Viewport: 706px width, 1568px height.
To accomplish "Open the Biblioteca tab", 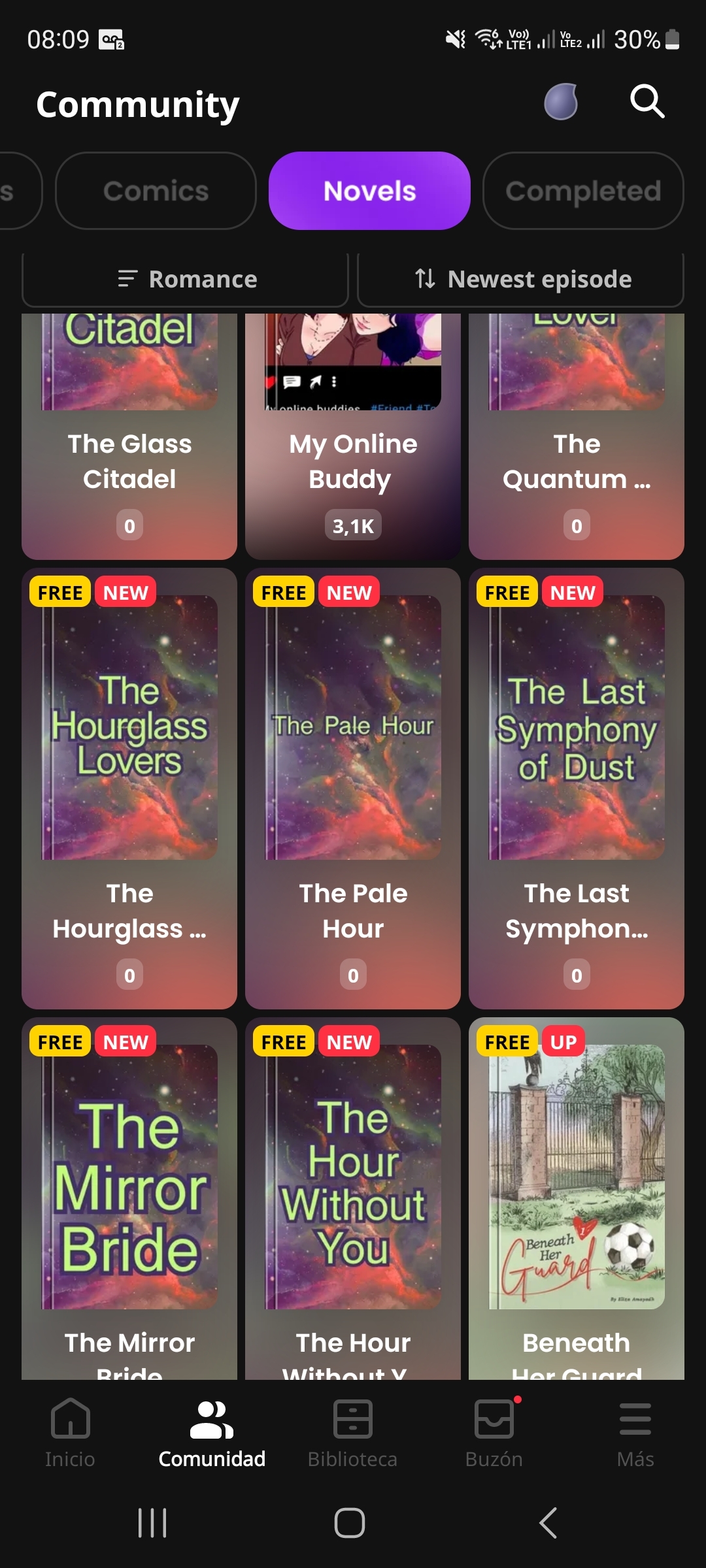I will point(353,1432).
